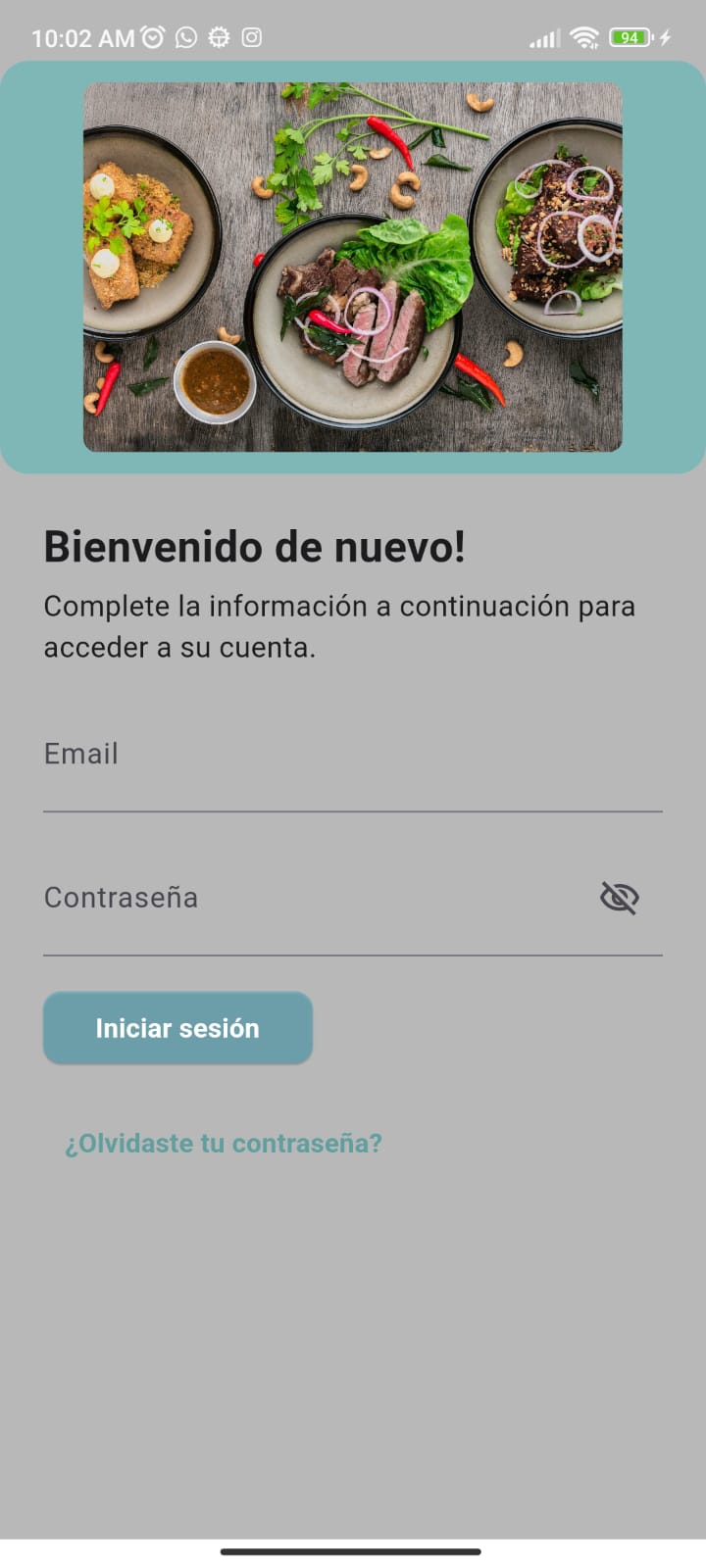Image resolution: width=706 pixels, height=1568 pixels.
Task: Open the ¿Olvidaste tu contraseña? link
Action: (x=224, y=1143)
